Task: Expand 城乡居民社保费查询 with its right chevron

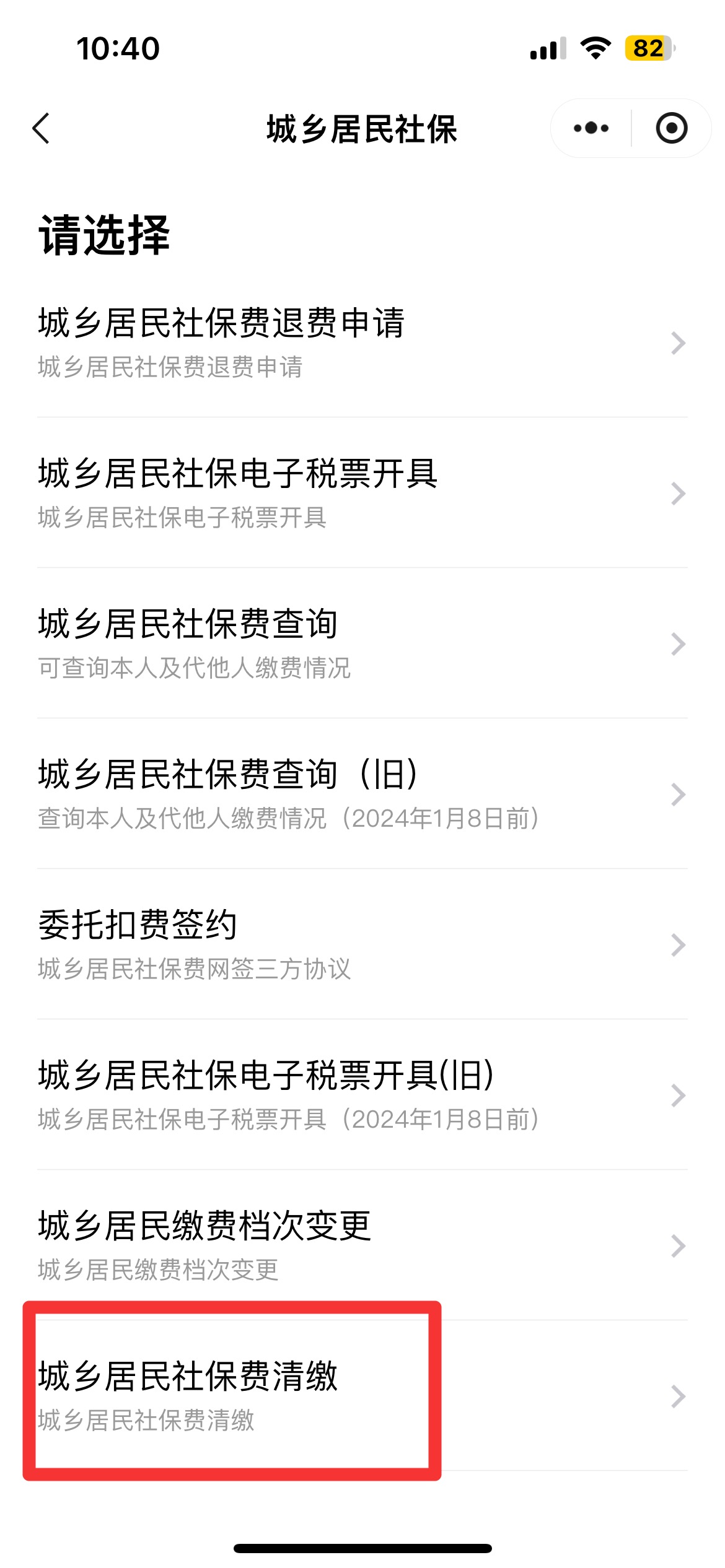Action: pos(679,644)
